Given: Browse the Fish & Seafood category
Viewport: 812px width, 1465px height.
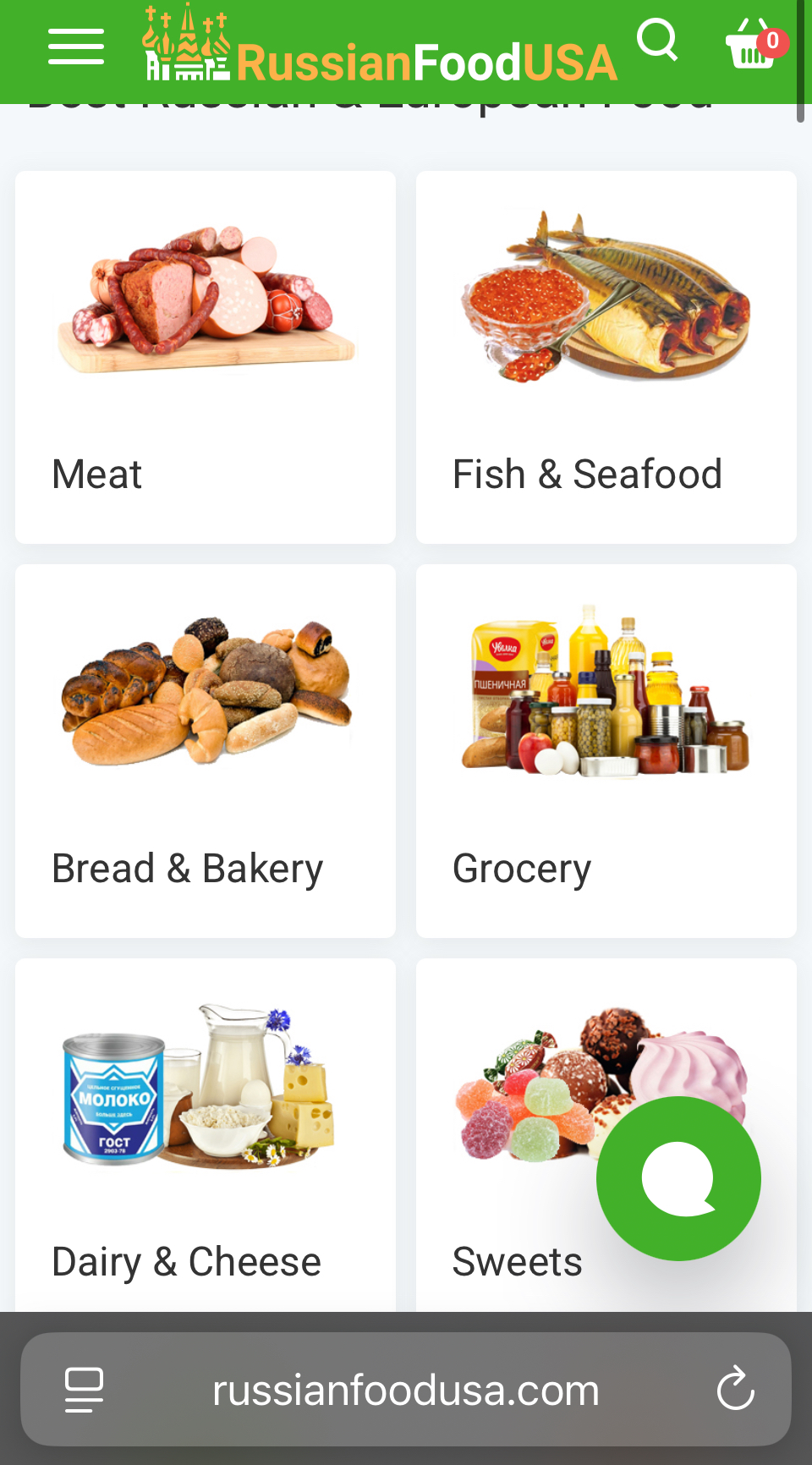Looking at the screenshot, I should point(606,357).
